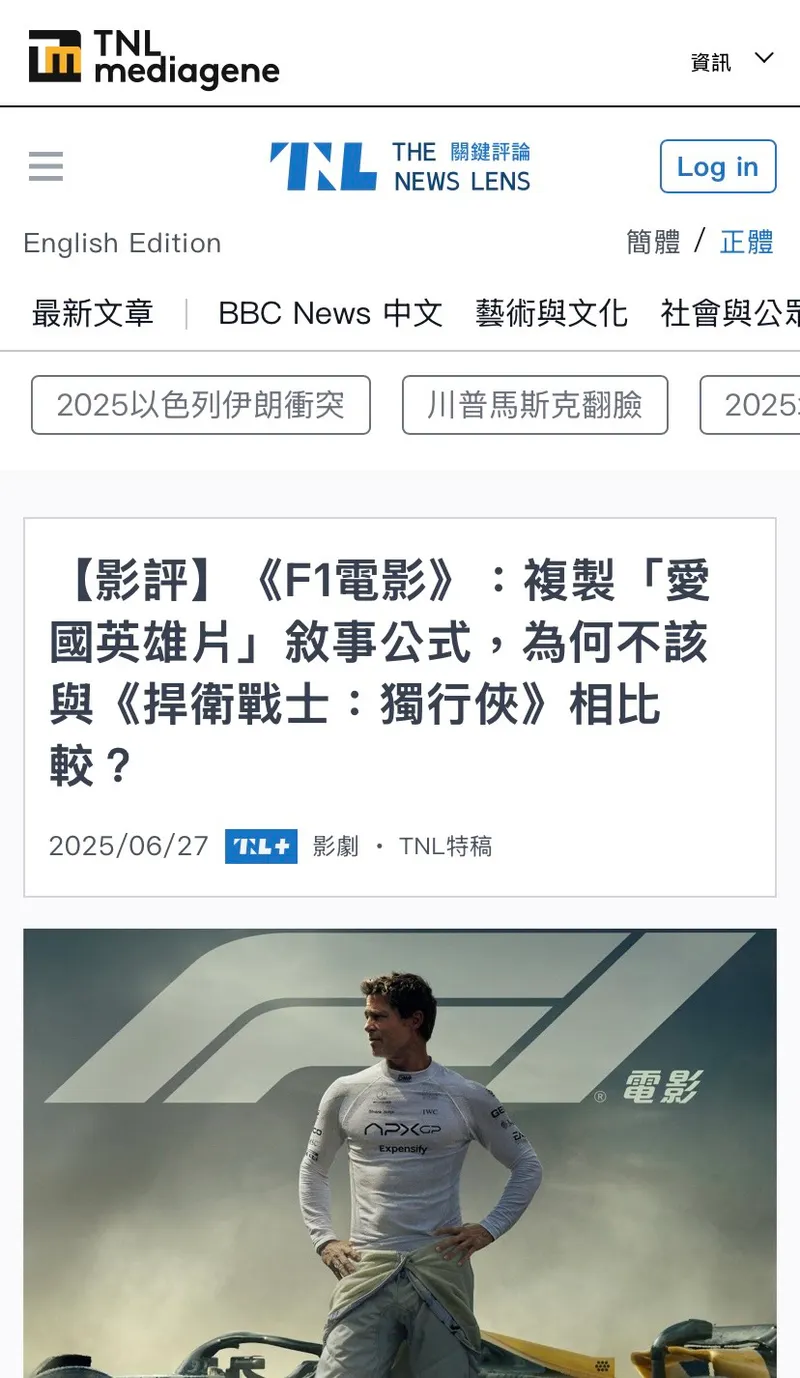This screenshot has height=1378, width=800.
Task: Open the 藝術與文化 category
Action: (551, 313)
